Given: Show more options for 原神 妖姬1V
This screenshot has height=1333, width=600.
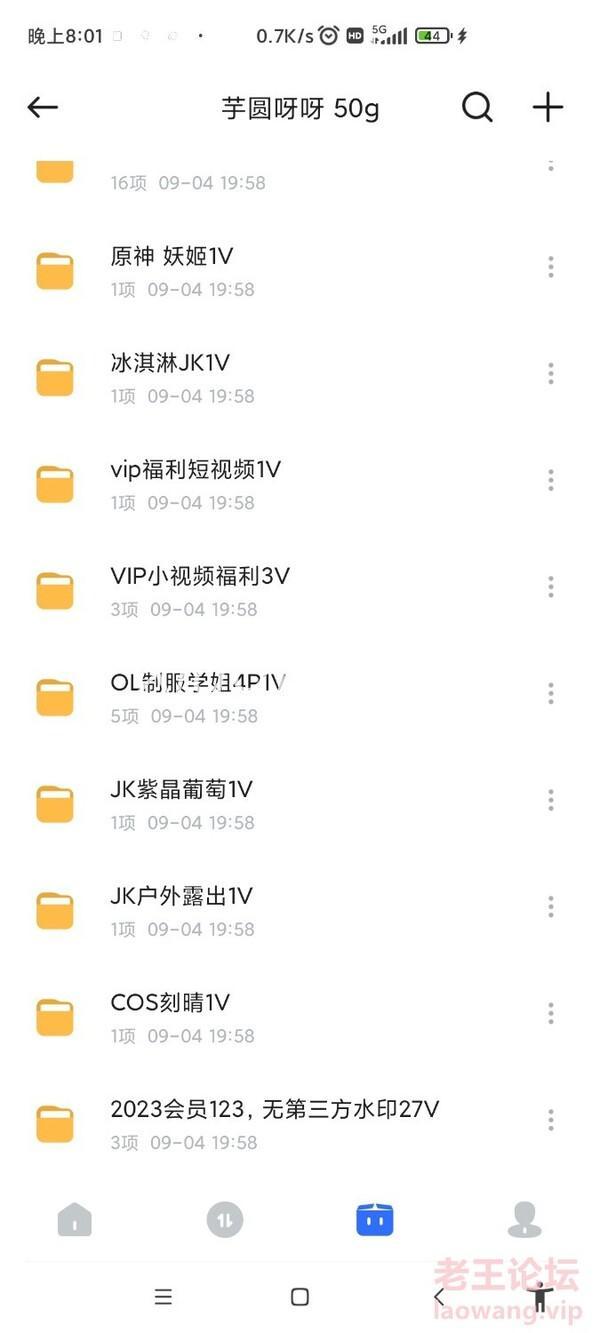Looking at the screenshot, I should pos(551,267).
